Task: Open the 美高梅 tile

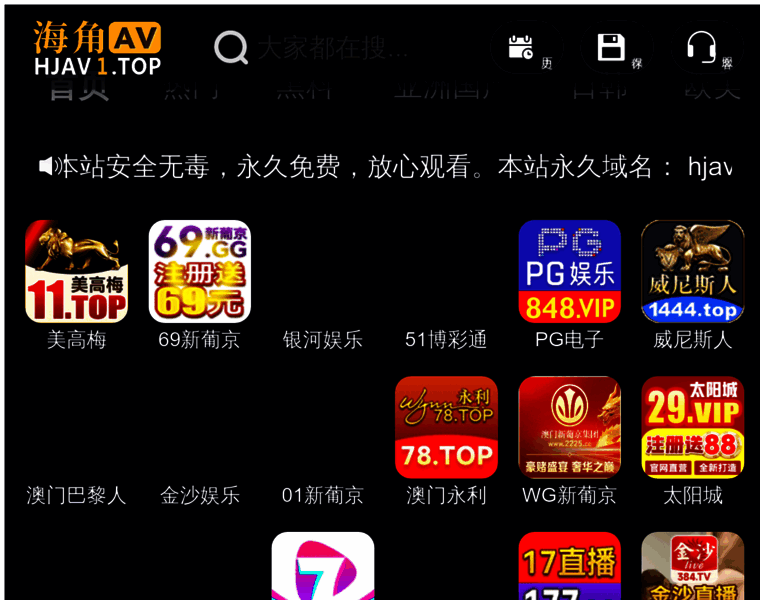Action: pyautogui.click(x=76, y=271)
